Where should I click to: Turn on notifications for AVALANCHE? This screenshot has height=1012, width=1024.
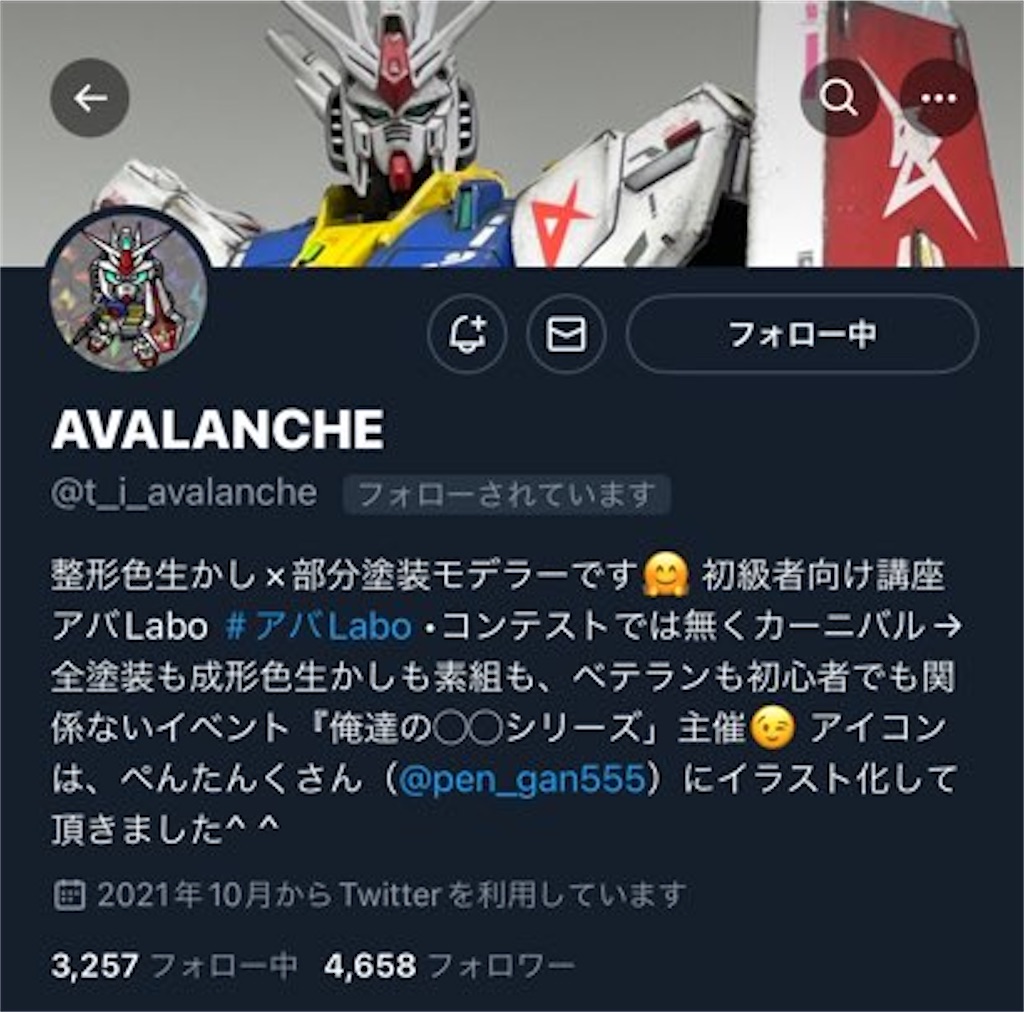tap(467, 334)
